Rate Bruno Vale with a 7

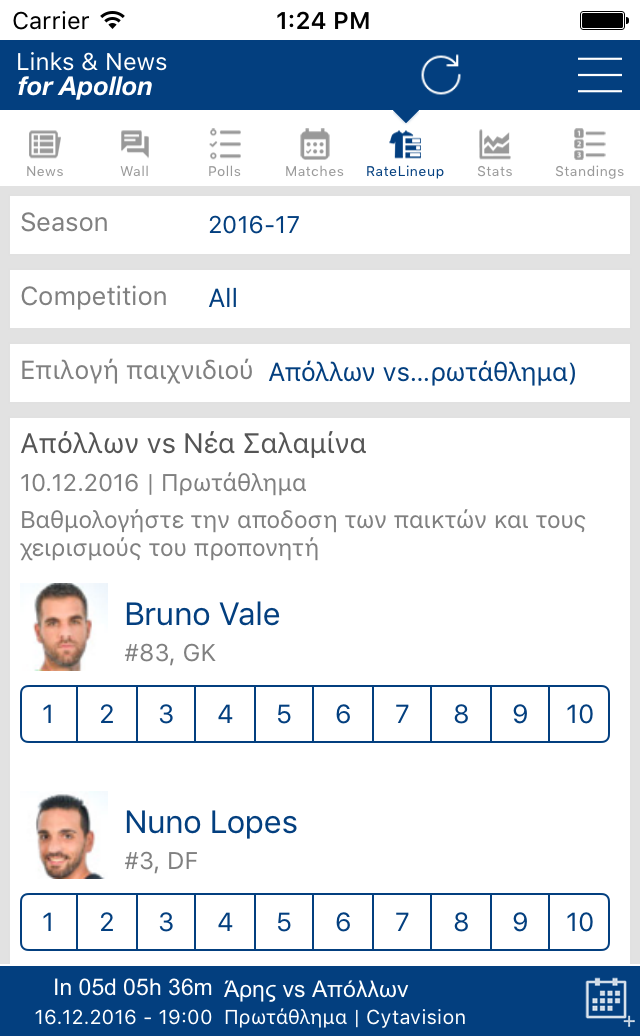402,714
